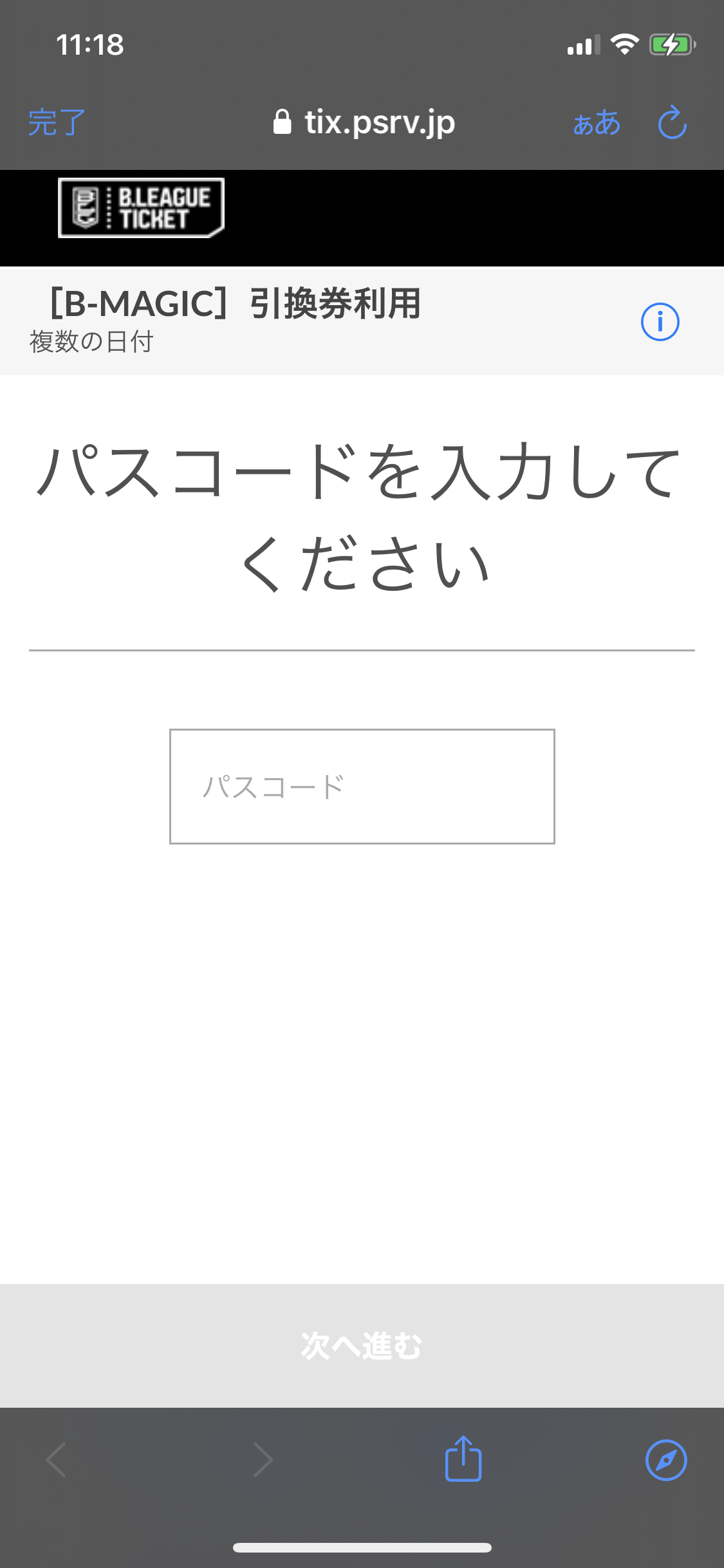Open the ぁあ text size menu
Image resolution: width=724 pixels, height=1568 pixels.
point(597,122)
